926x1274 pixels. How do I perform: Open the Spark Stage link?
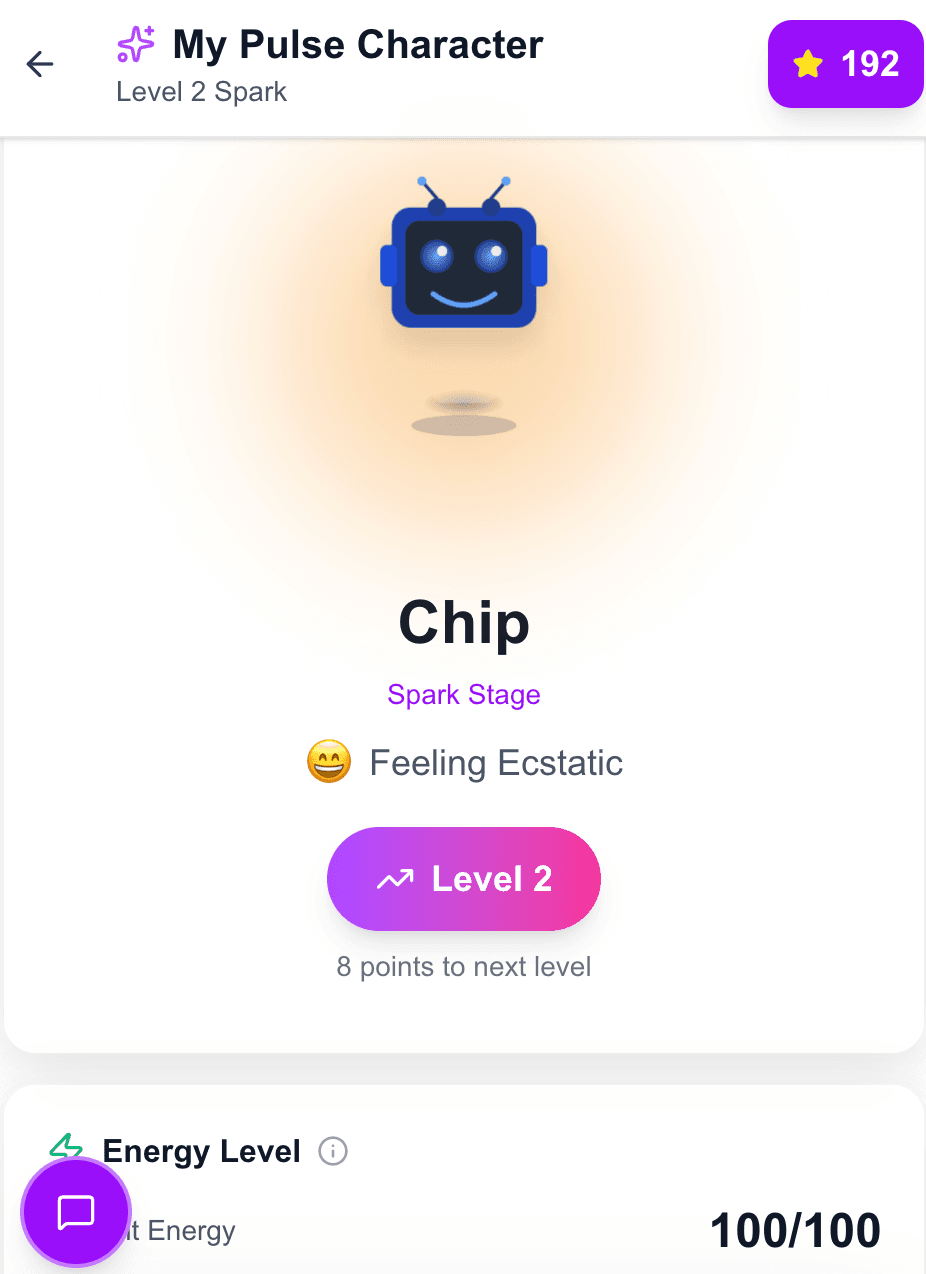(463, 694)
